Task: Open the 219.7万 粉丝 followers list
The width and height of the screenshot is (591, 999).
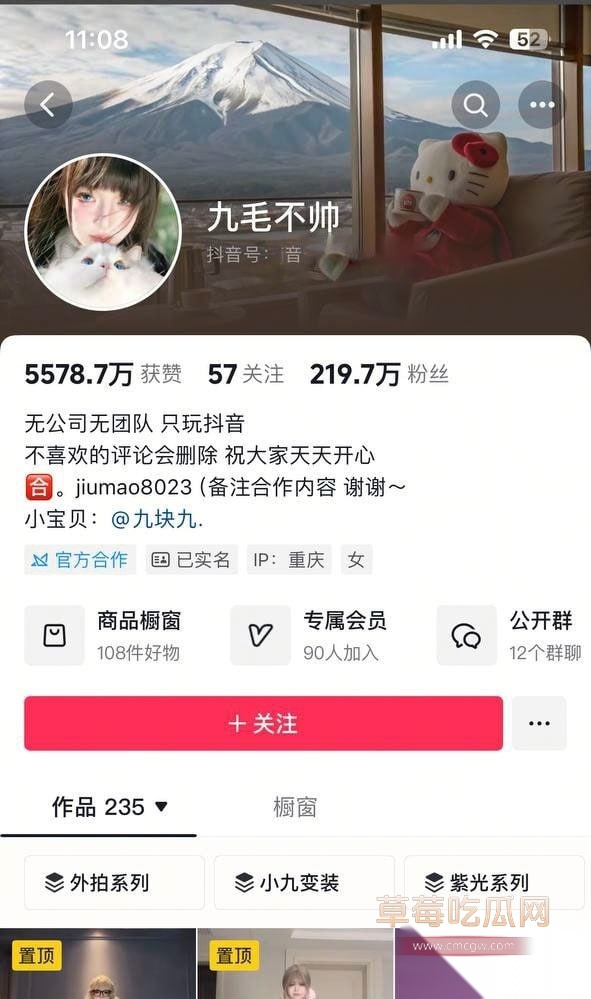Action: tap(379, 374)
